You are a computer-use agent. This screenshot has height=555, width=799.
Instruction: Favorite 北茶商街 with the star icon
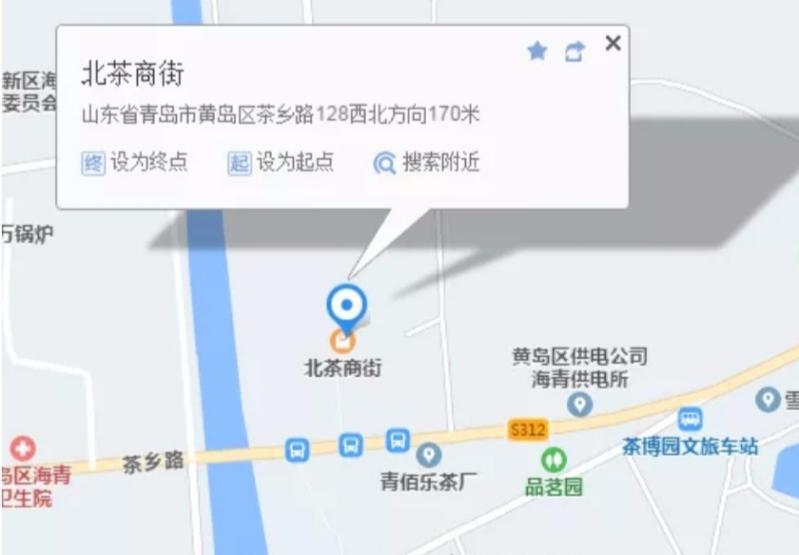537,52
